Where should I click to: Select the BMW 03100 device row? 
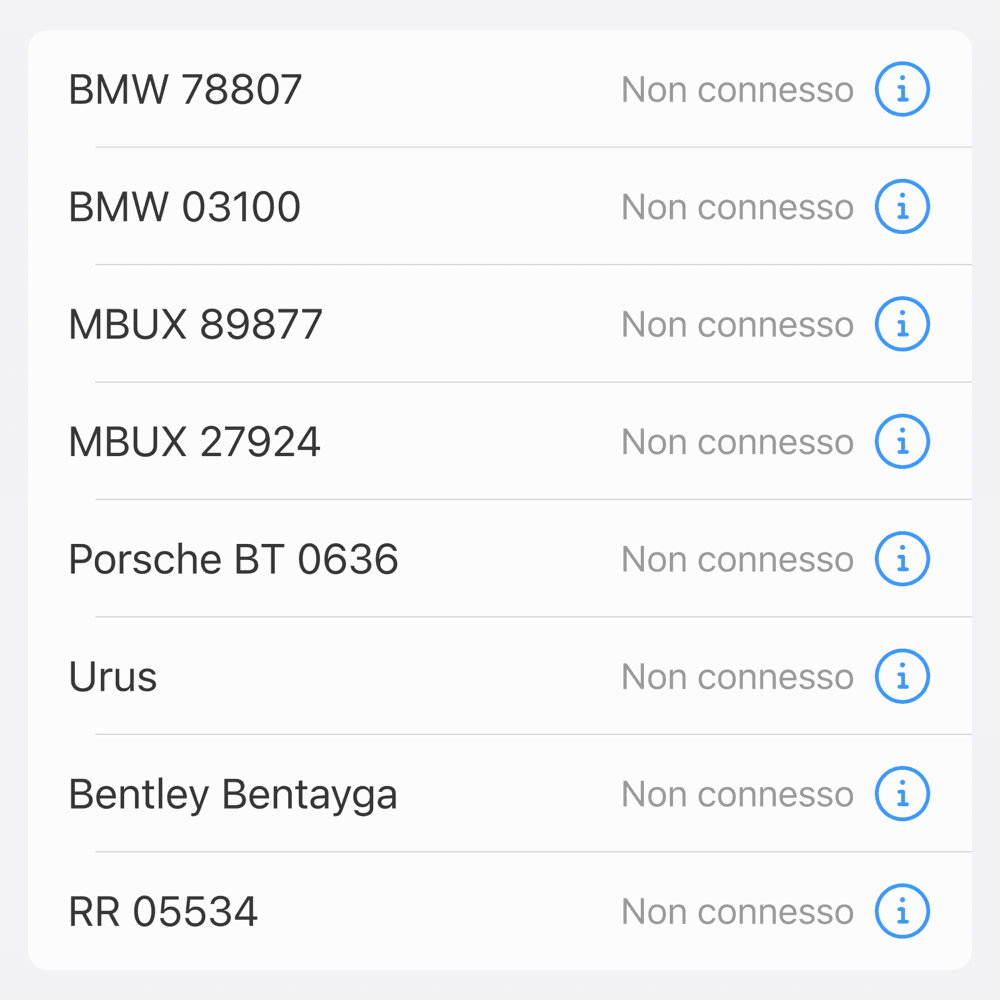(185, 207)
